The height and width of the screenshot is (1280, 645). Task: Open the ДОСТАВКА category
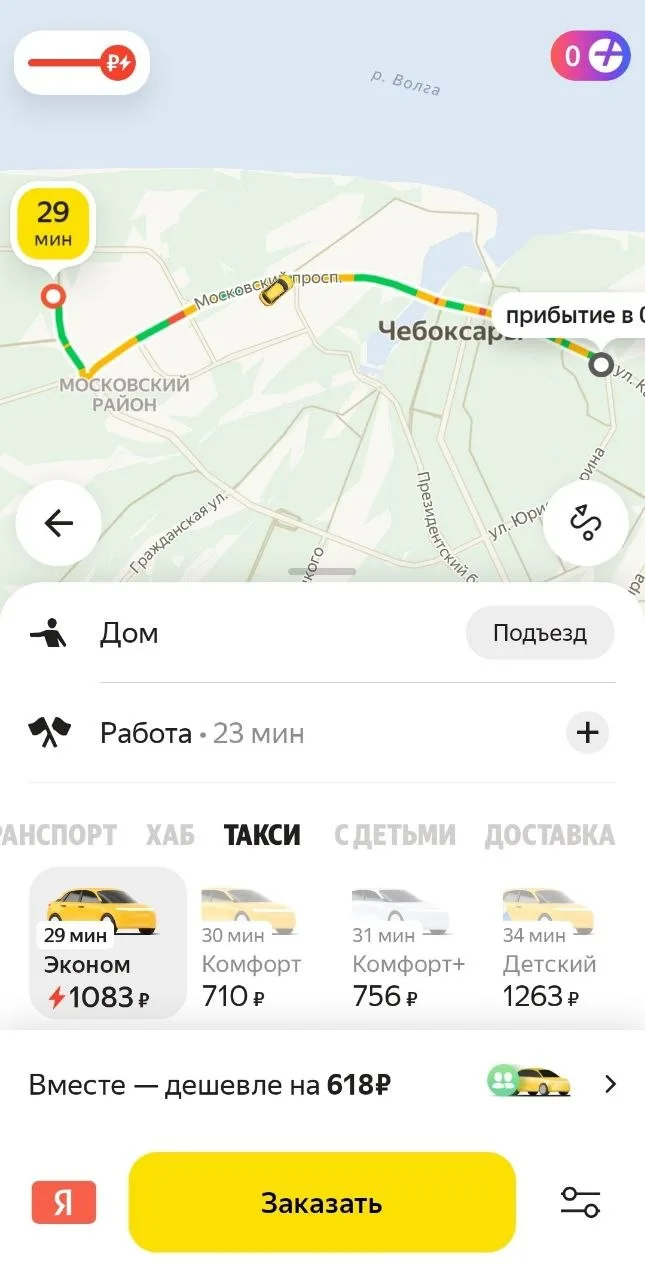[x=549, y=835]
